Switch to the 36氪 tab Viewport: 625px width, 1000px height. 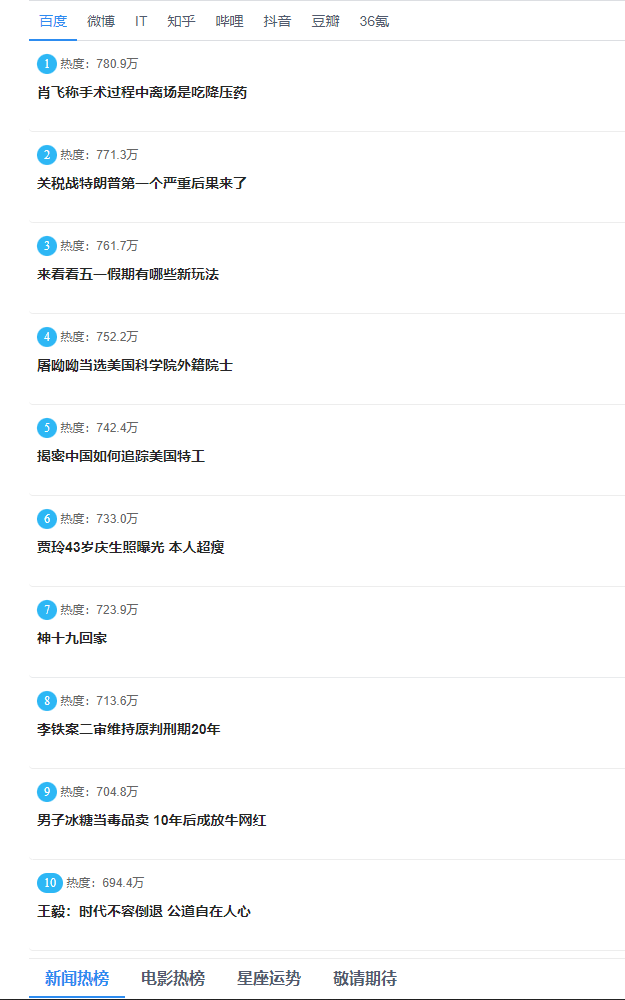click(x=374, y=21)
